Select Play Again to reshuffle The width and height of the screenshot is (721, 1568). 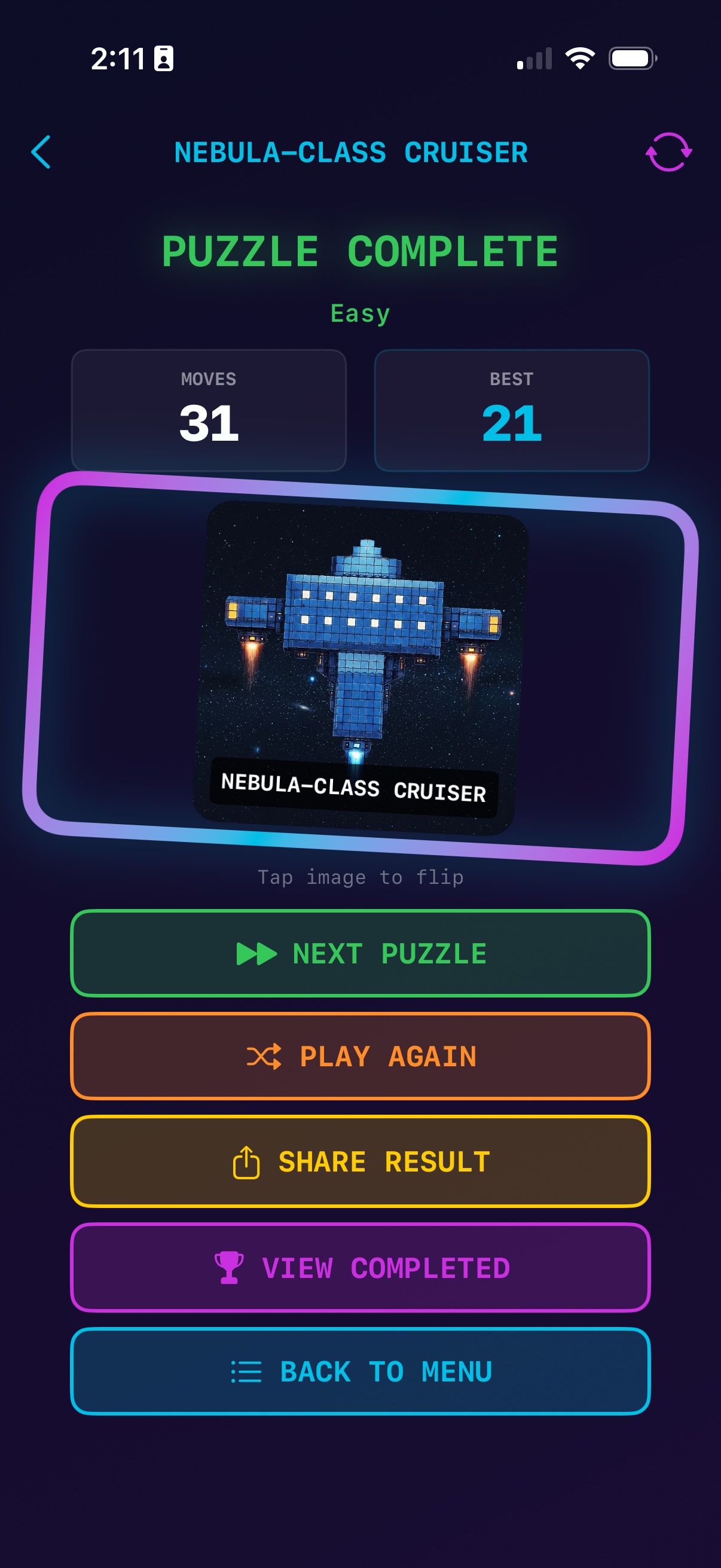[x=360, y=1056]
